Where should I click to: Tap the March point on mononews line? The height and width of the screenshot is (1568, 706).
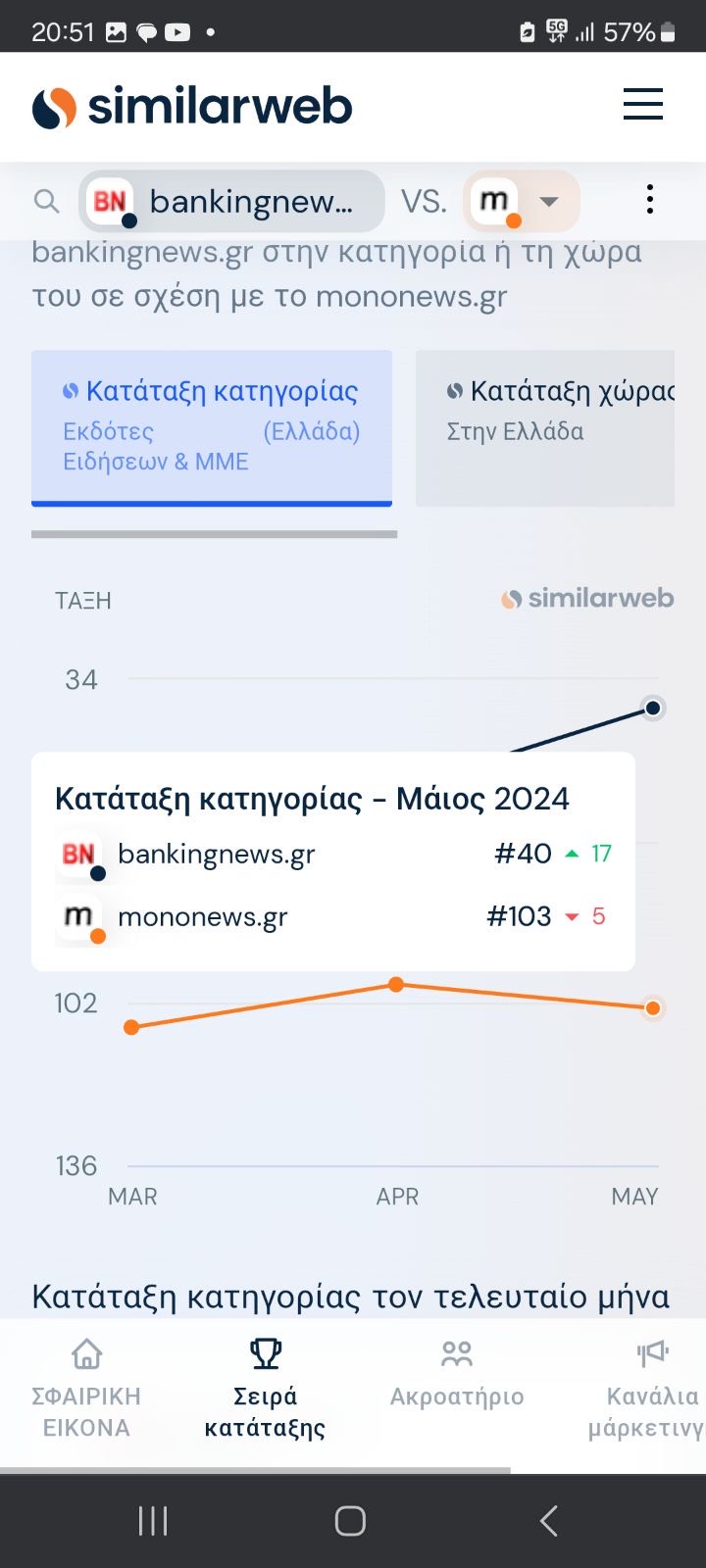pyautogui.click(x=131, y=1027)
